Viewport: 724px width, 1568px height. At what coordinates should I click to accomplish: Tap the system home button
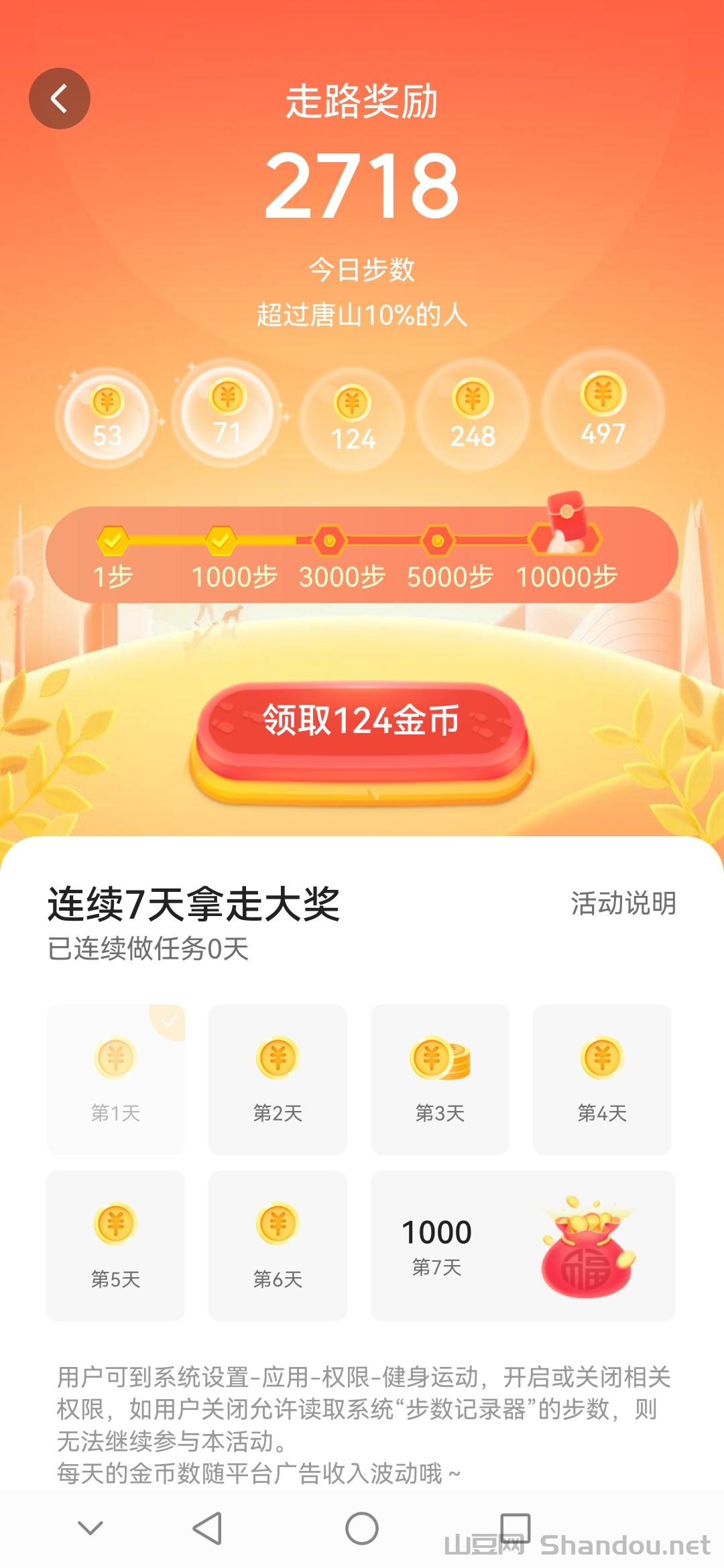pos(362,1528)
